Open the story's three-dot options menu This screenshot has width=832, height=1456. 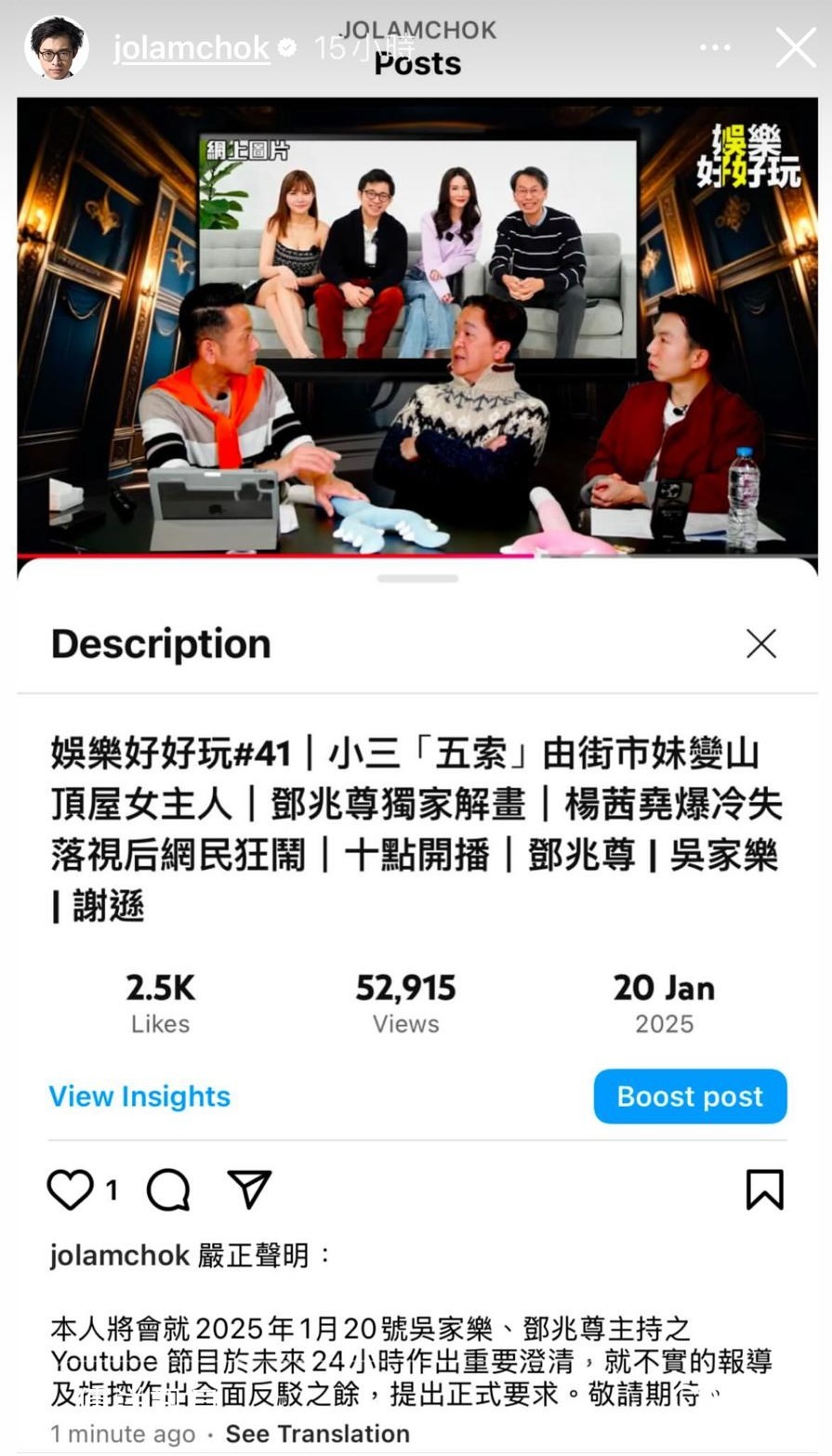tap(715, 47)
